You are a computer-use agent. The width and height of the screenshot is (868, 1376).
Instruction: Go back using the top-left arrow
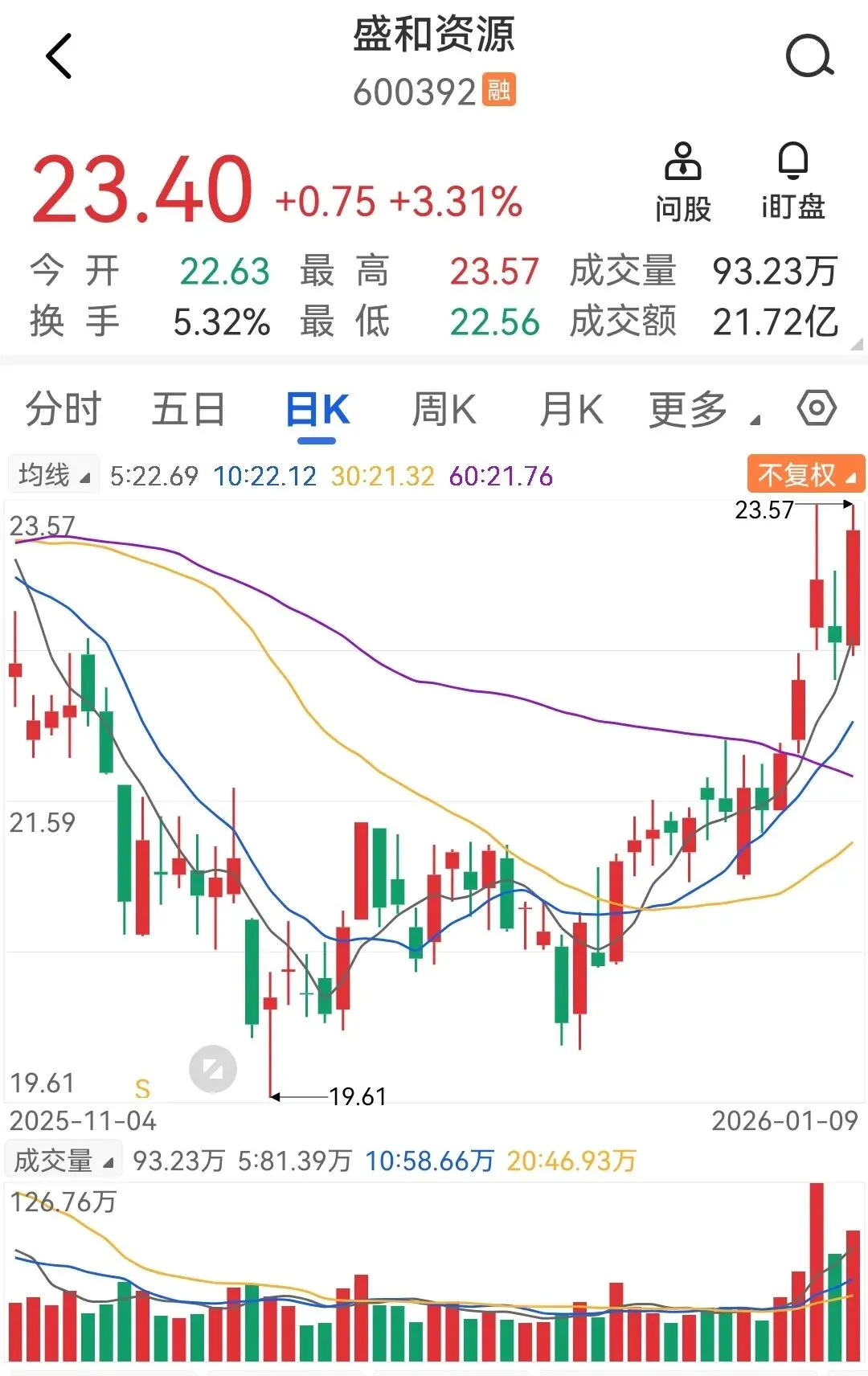(x=59, y=56)
